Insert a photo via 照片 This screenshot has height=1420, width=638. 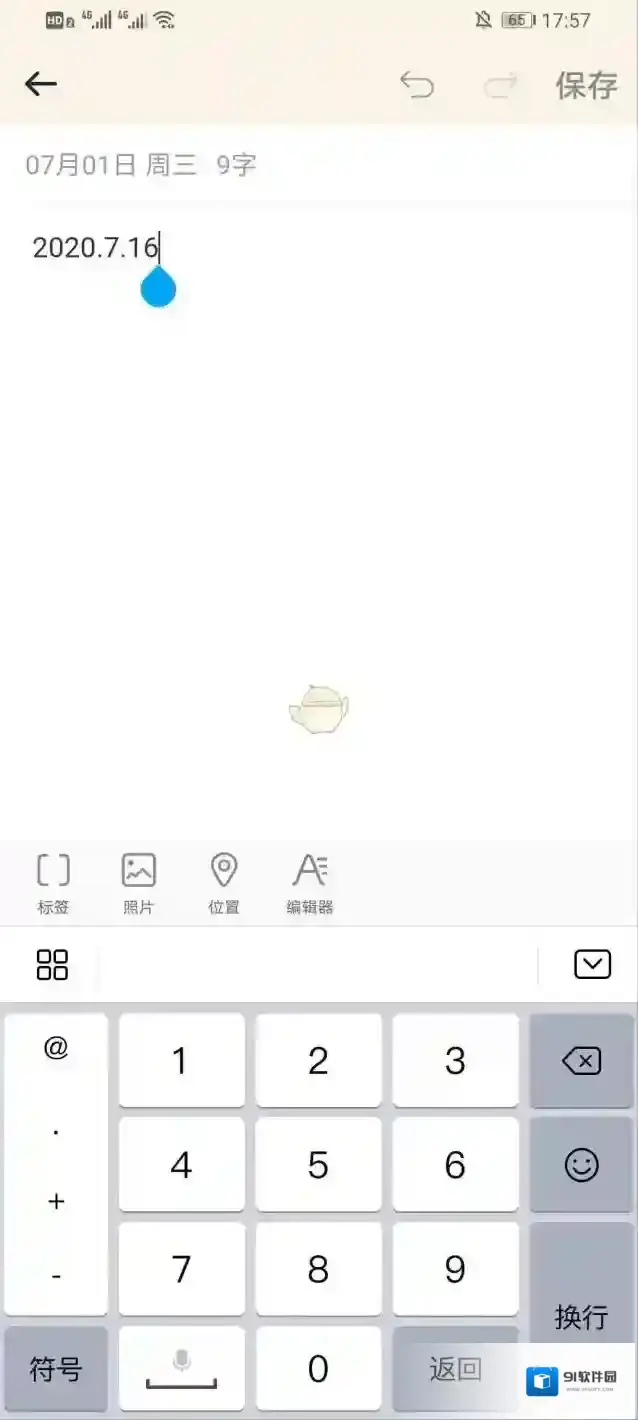[138, 883]
